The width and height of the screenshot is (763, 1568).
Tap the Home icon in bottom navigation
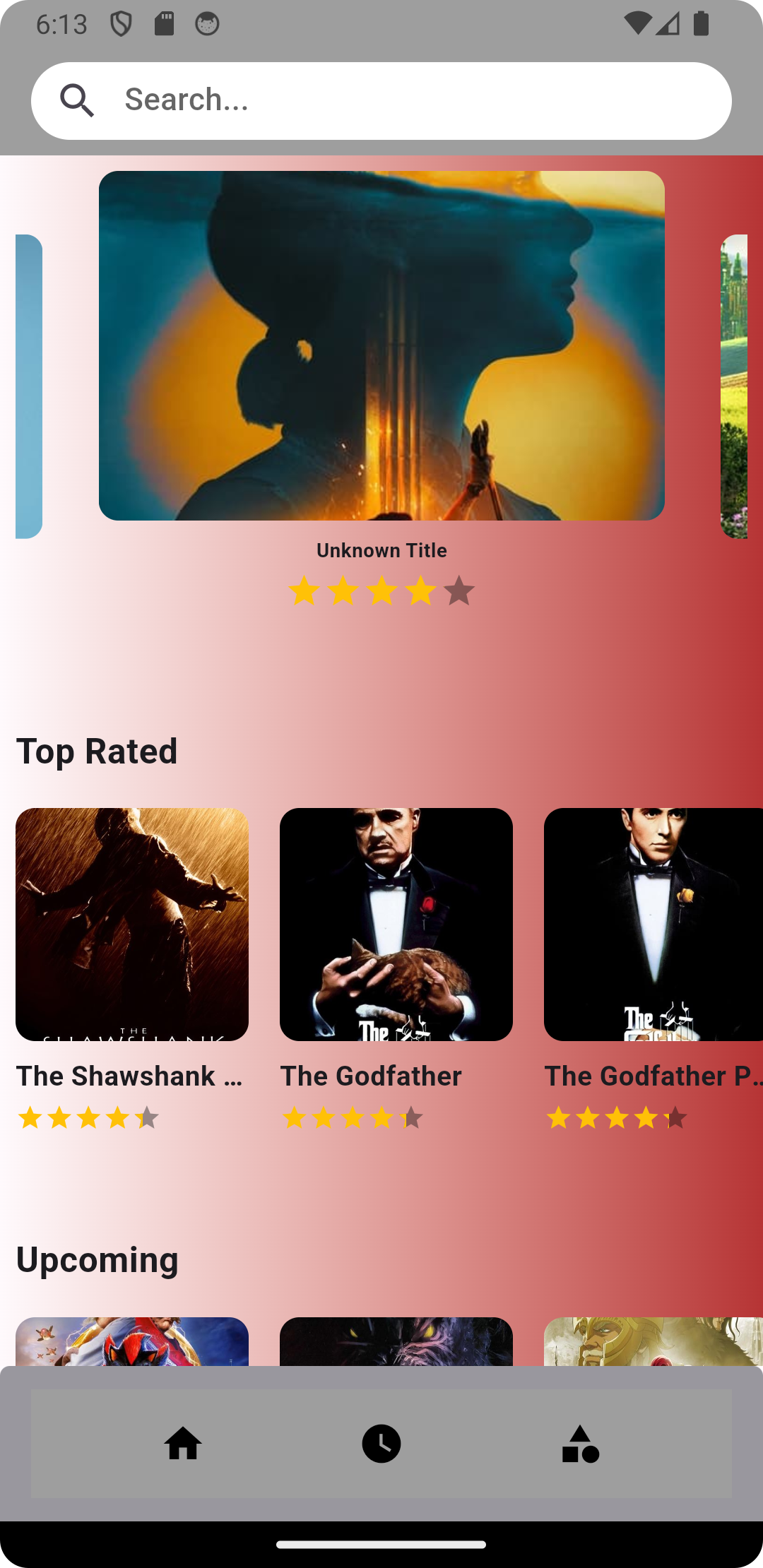183,1443
